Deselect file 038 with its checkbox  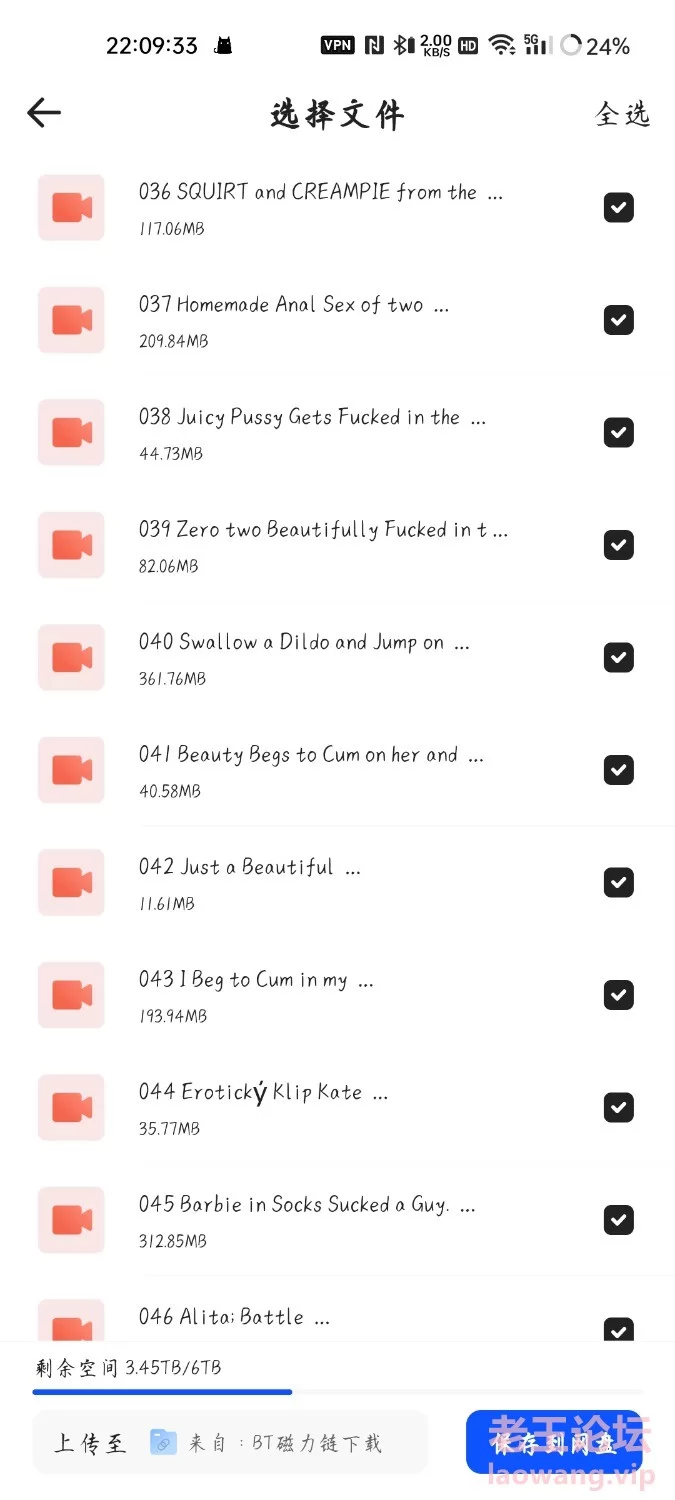619,432
